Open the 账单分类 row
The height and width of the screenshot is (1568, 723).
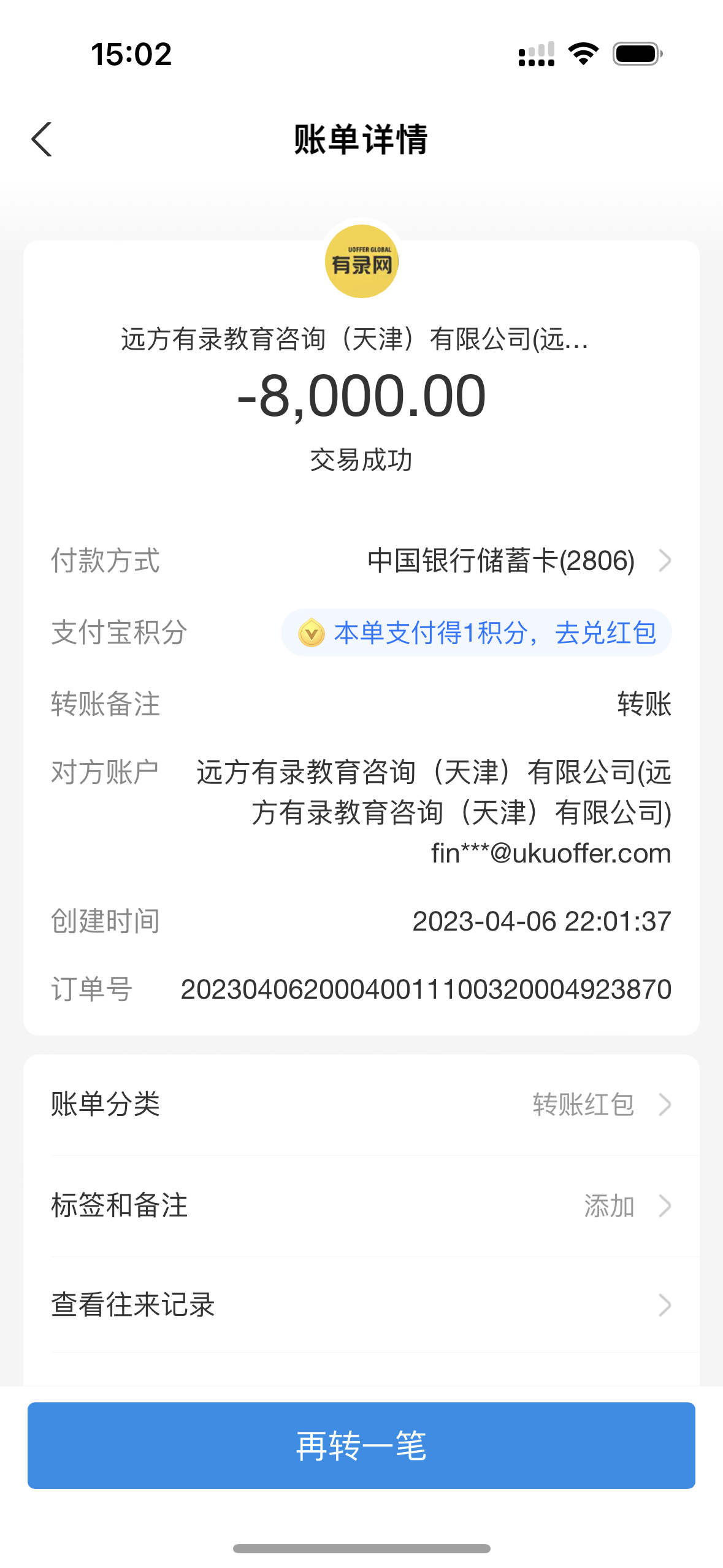(361, 1104)
